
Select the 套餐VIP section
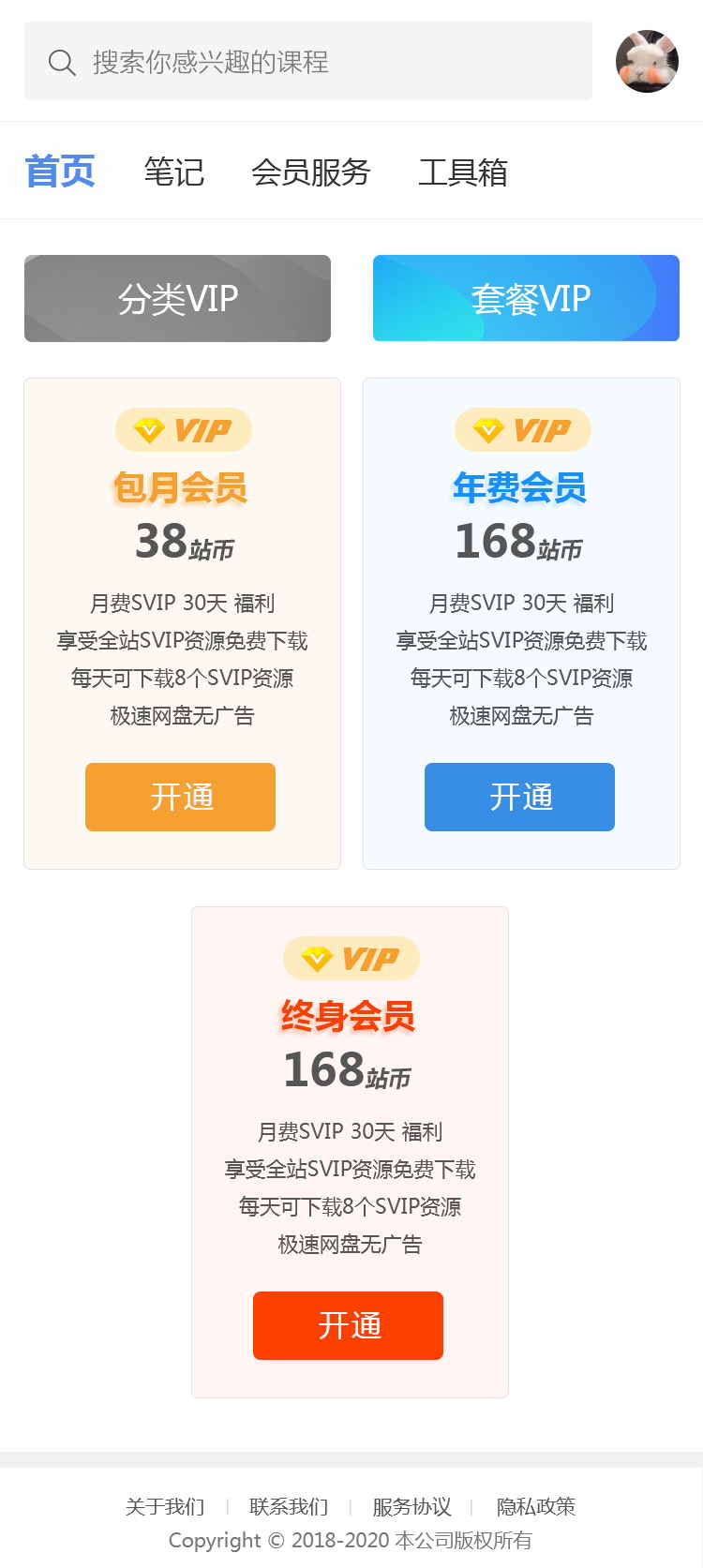click(526, 299)
